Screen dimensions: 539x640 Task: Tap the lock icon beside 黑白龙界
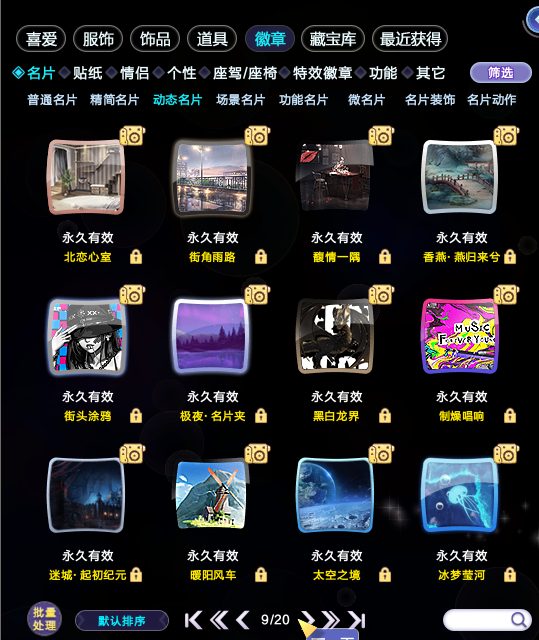[385, 416]
